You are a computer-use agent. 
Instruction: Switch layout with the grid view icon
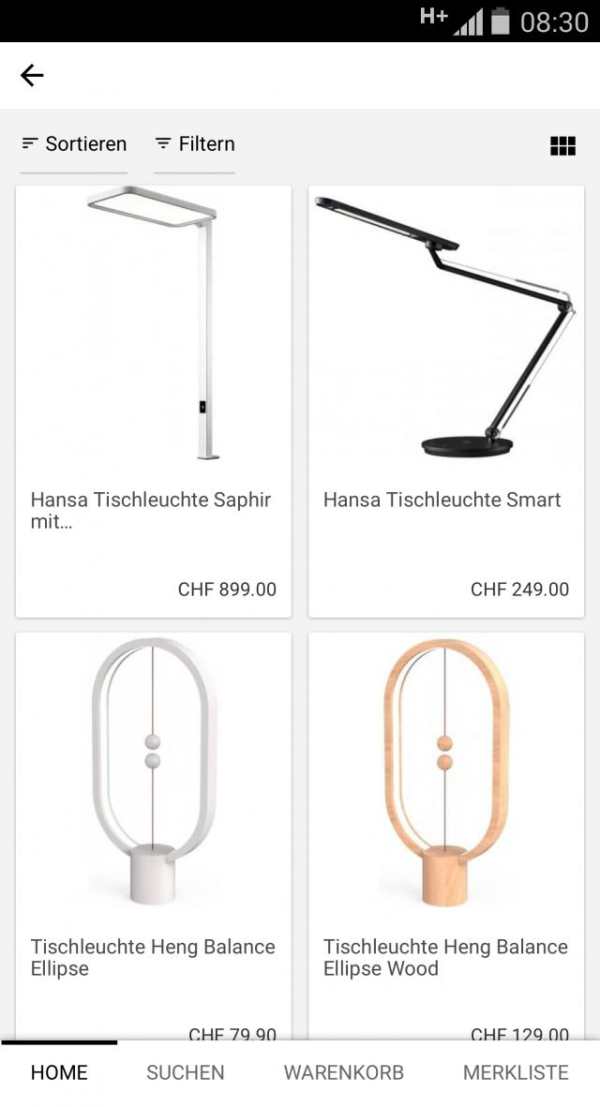(x=563, y=145)
